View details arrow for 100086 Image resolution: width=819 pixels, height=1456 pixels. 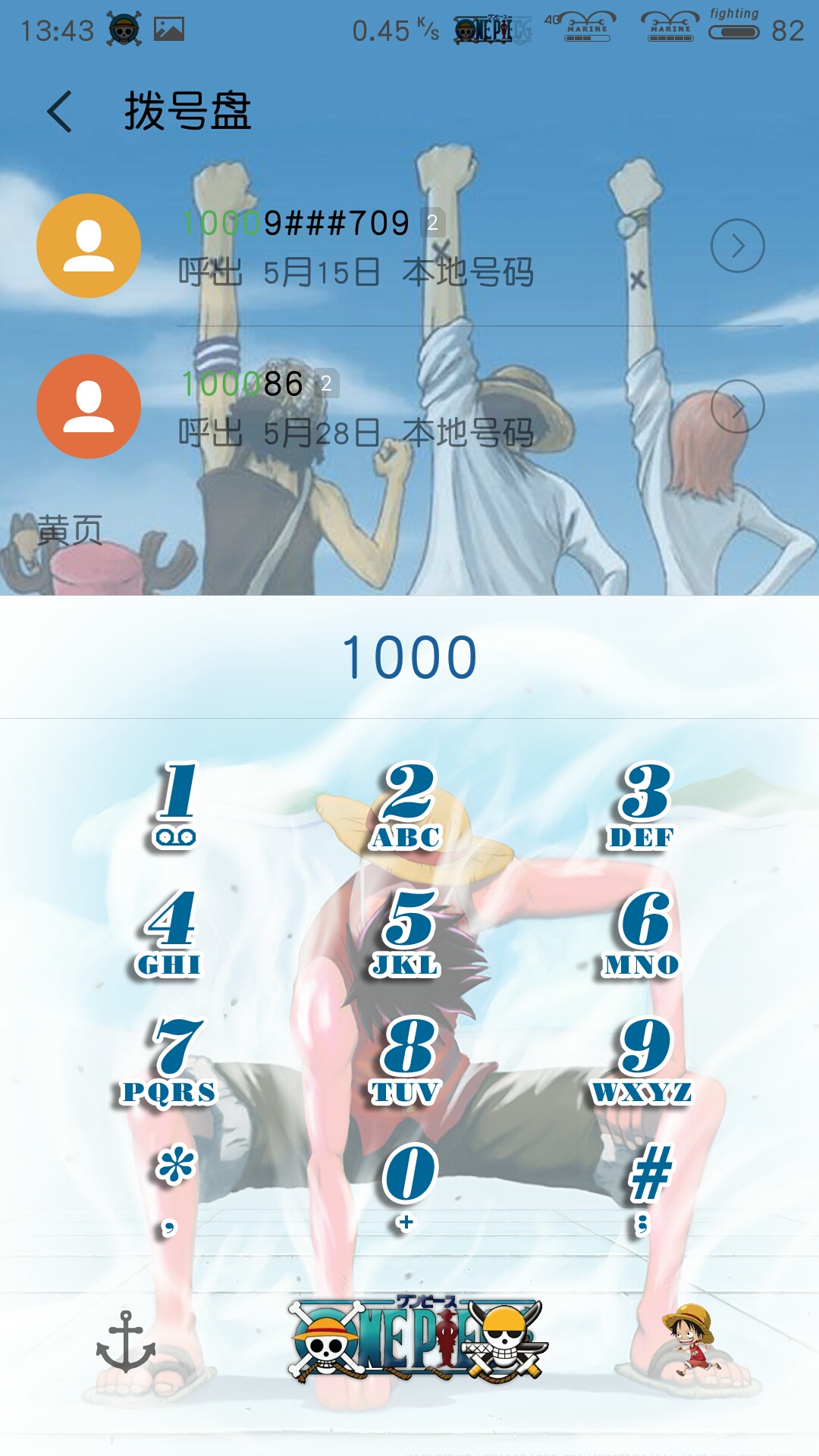coord(737,407)
